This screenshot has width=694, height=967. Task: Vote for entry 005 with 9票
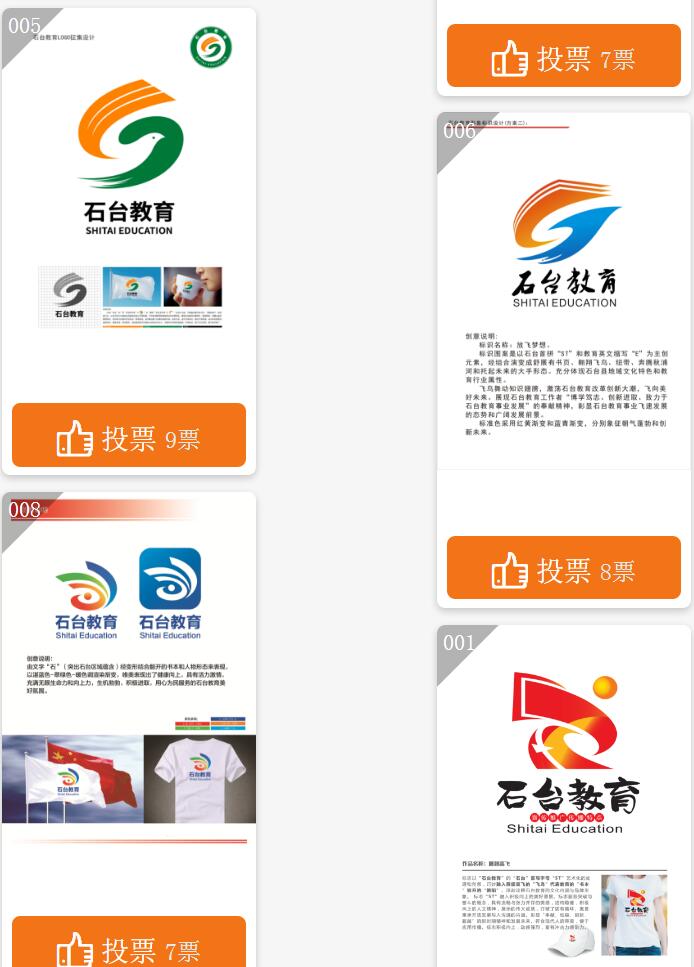tap(129, 436)
